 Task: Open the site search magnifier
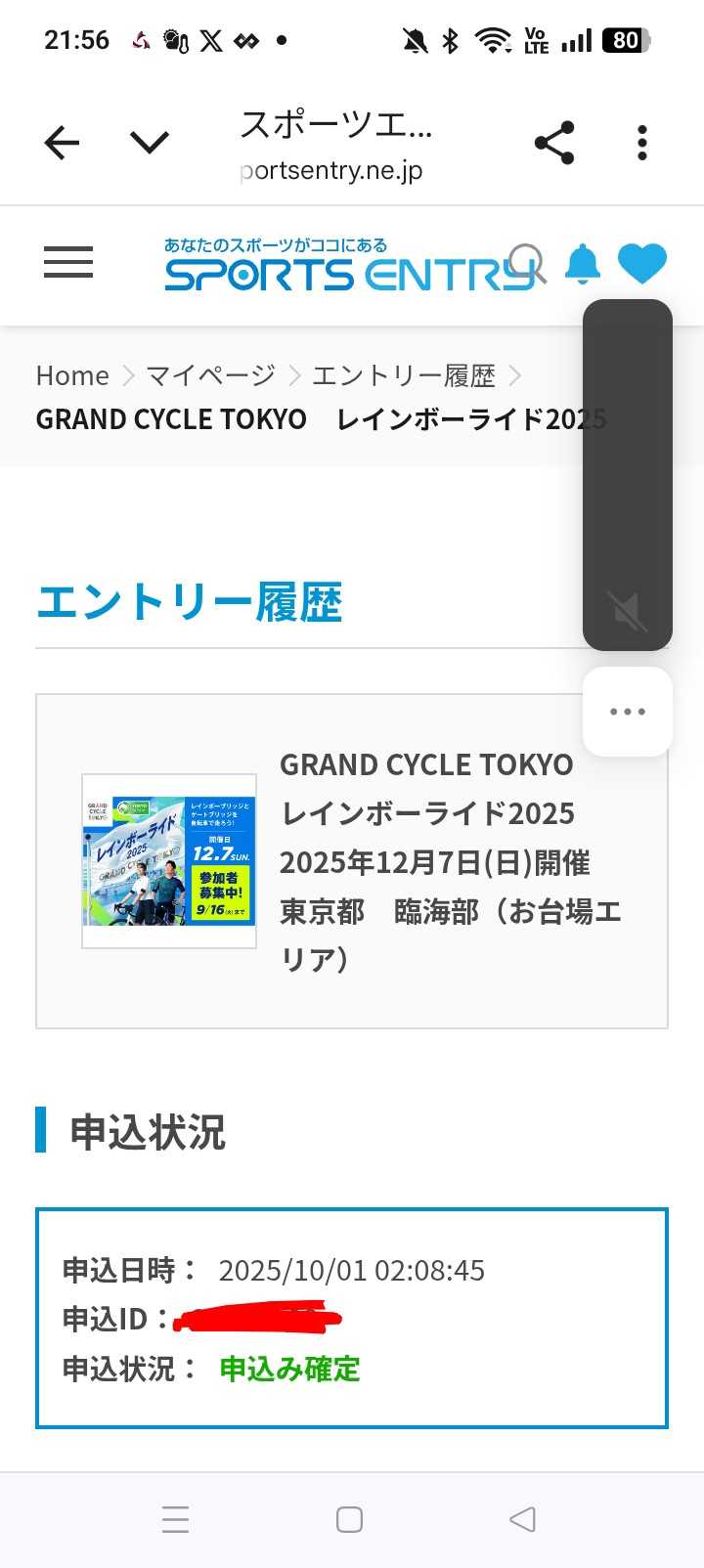click(x=528, y=263)
